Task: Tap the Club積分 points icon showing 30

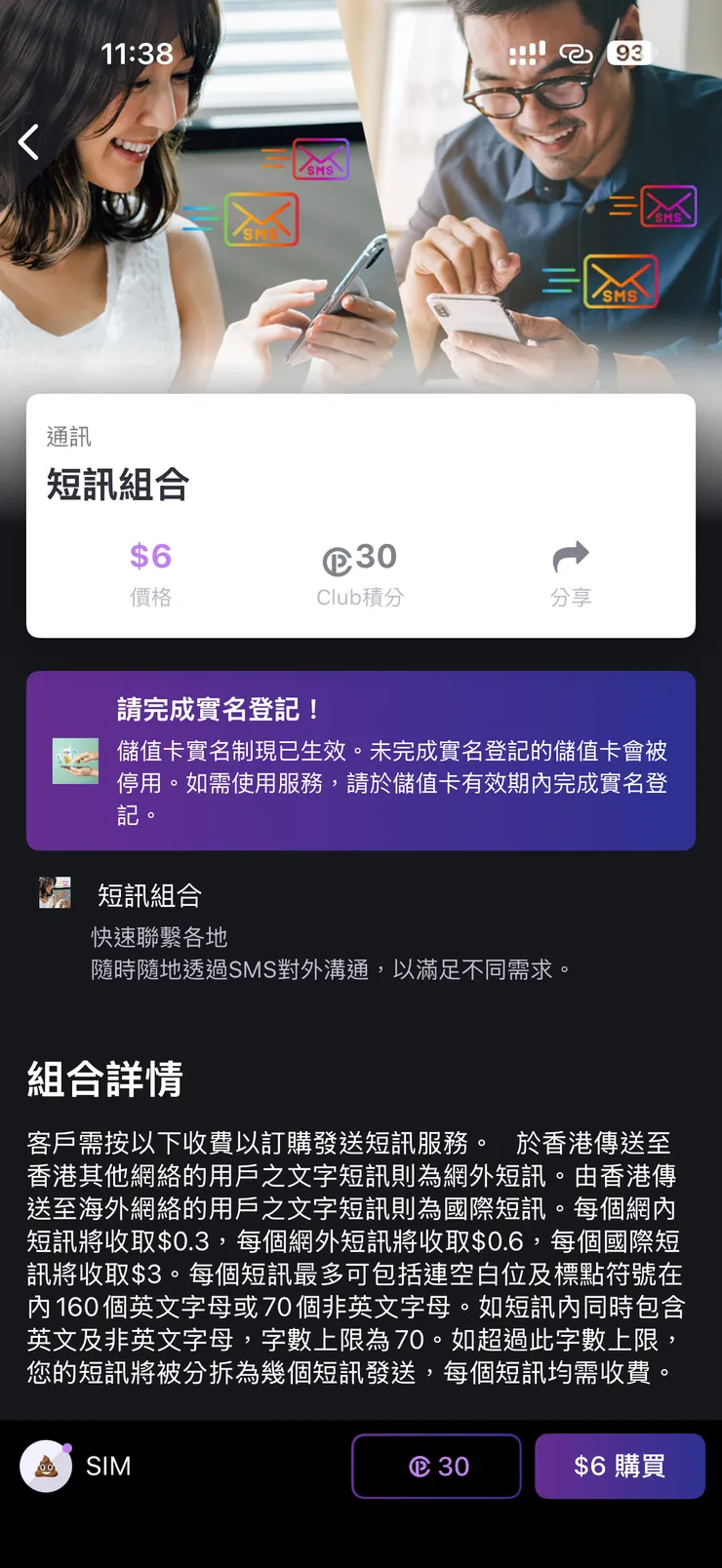Action: (x=360, y=557)
